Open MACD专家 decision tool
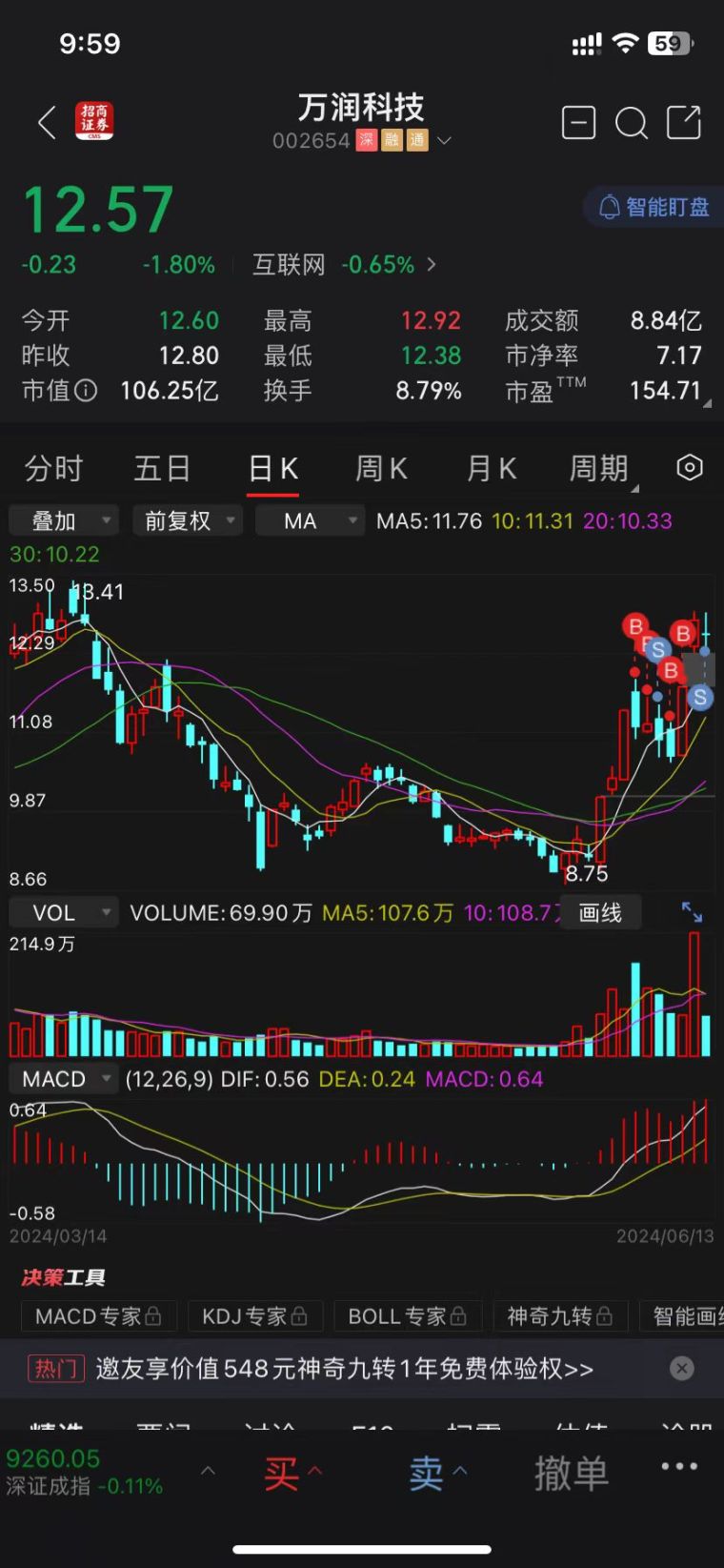The height and width of the screenshot is (1568, 724). click(97, 1316)
